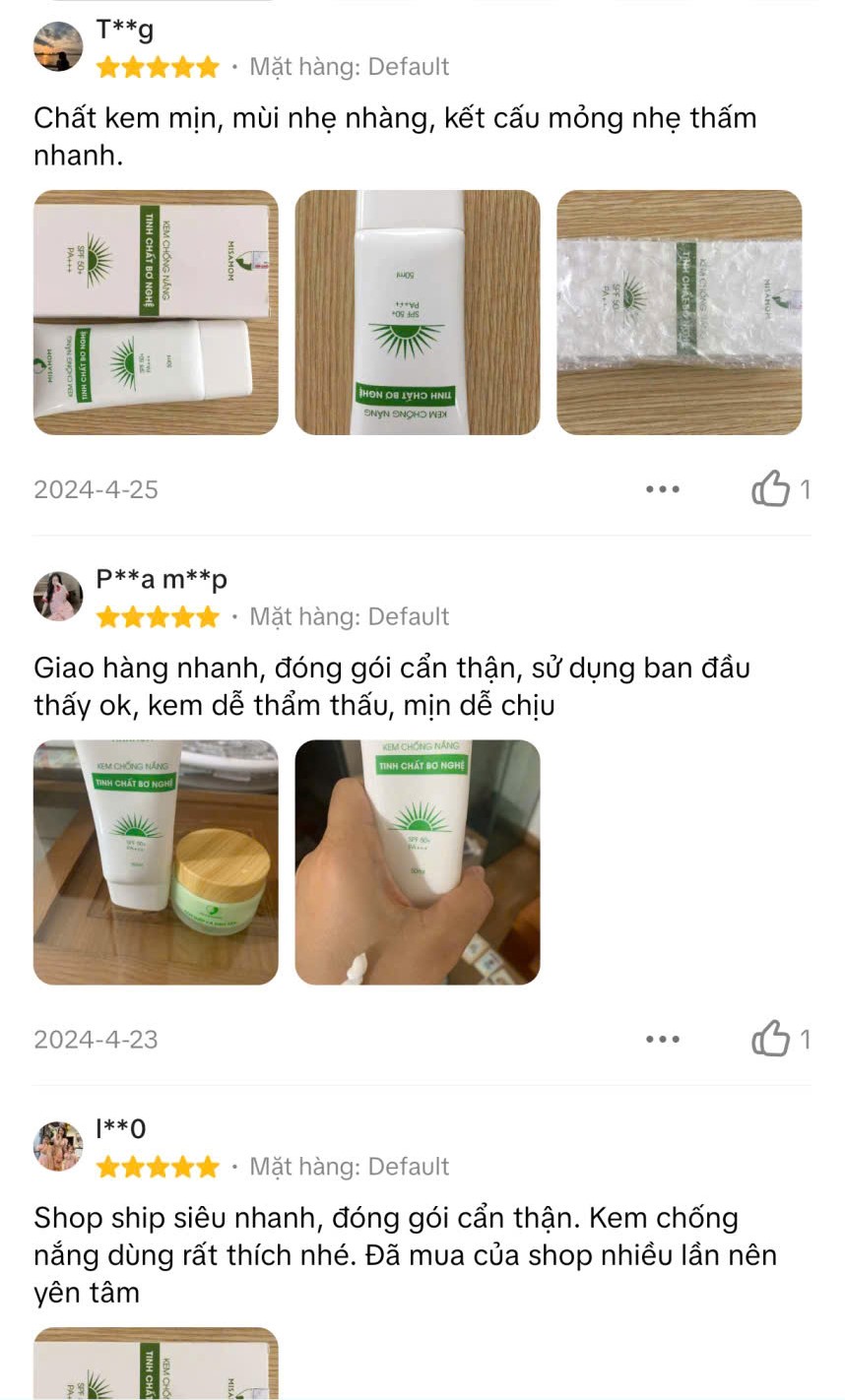This screenshot has height=1400, width=845.
Task: Tap T**g's profile avatar
Action: [x=58, y=46]
